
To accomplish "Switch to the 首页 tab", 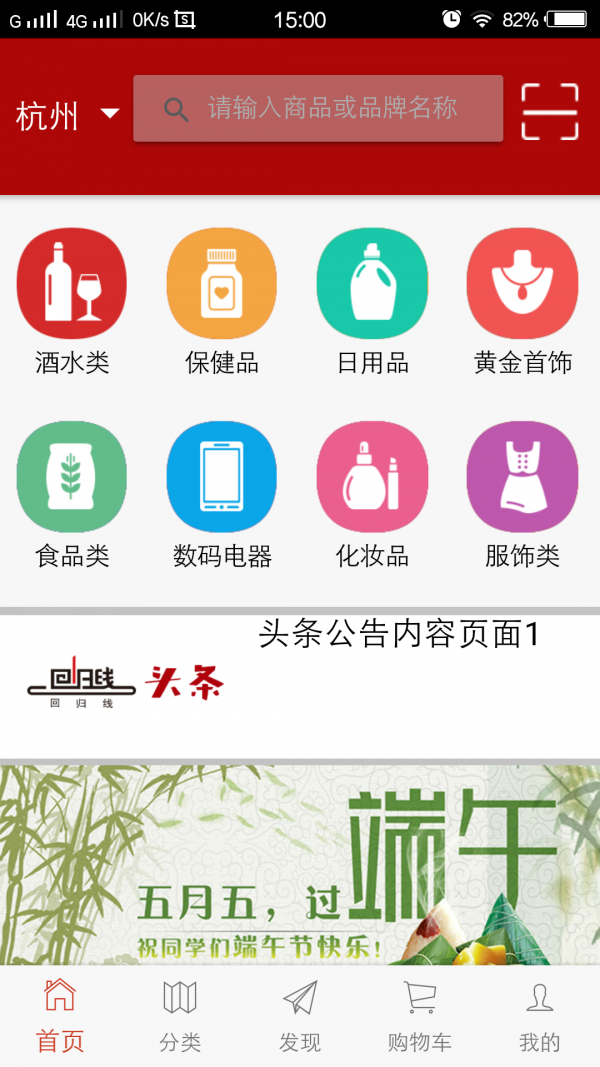I will (x=60, y=1016).
